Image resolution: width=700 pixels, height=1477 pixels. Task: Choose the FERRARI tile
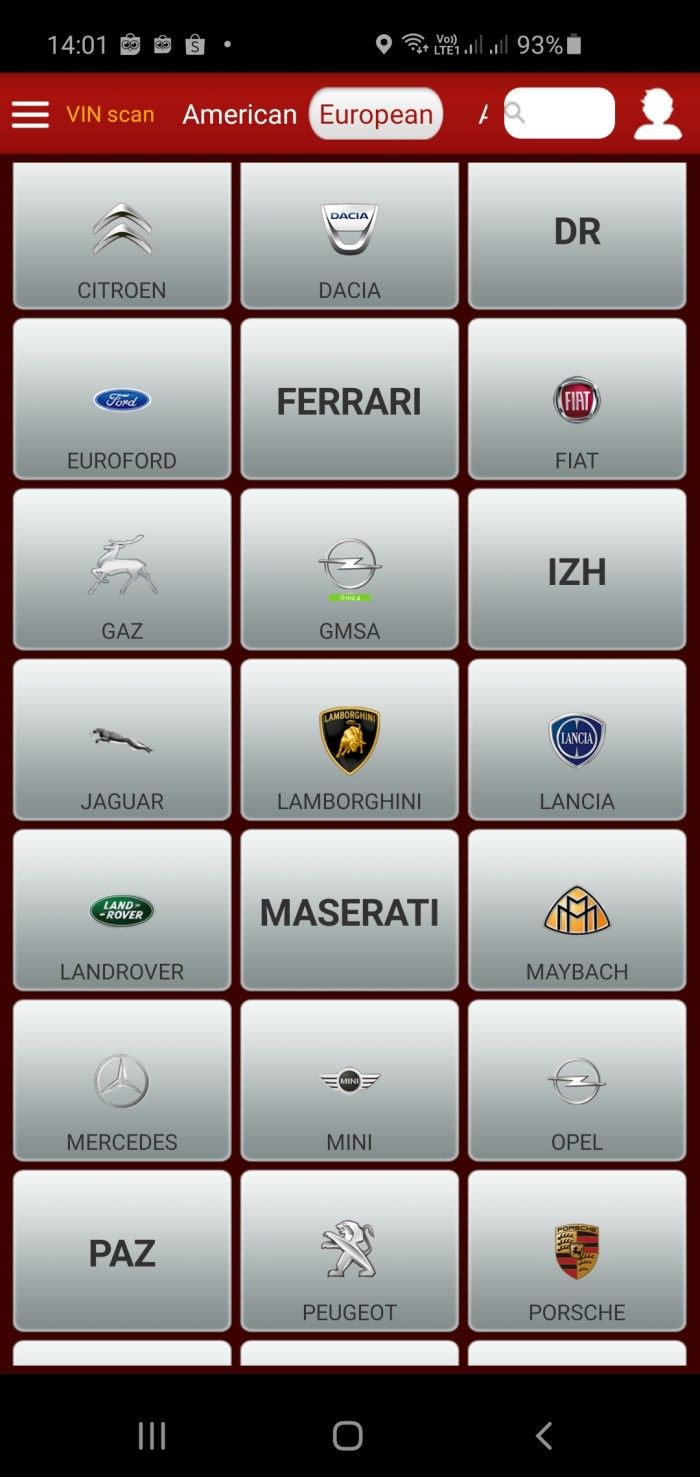349,399
